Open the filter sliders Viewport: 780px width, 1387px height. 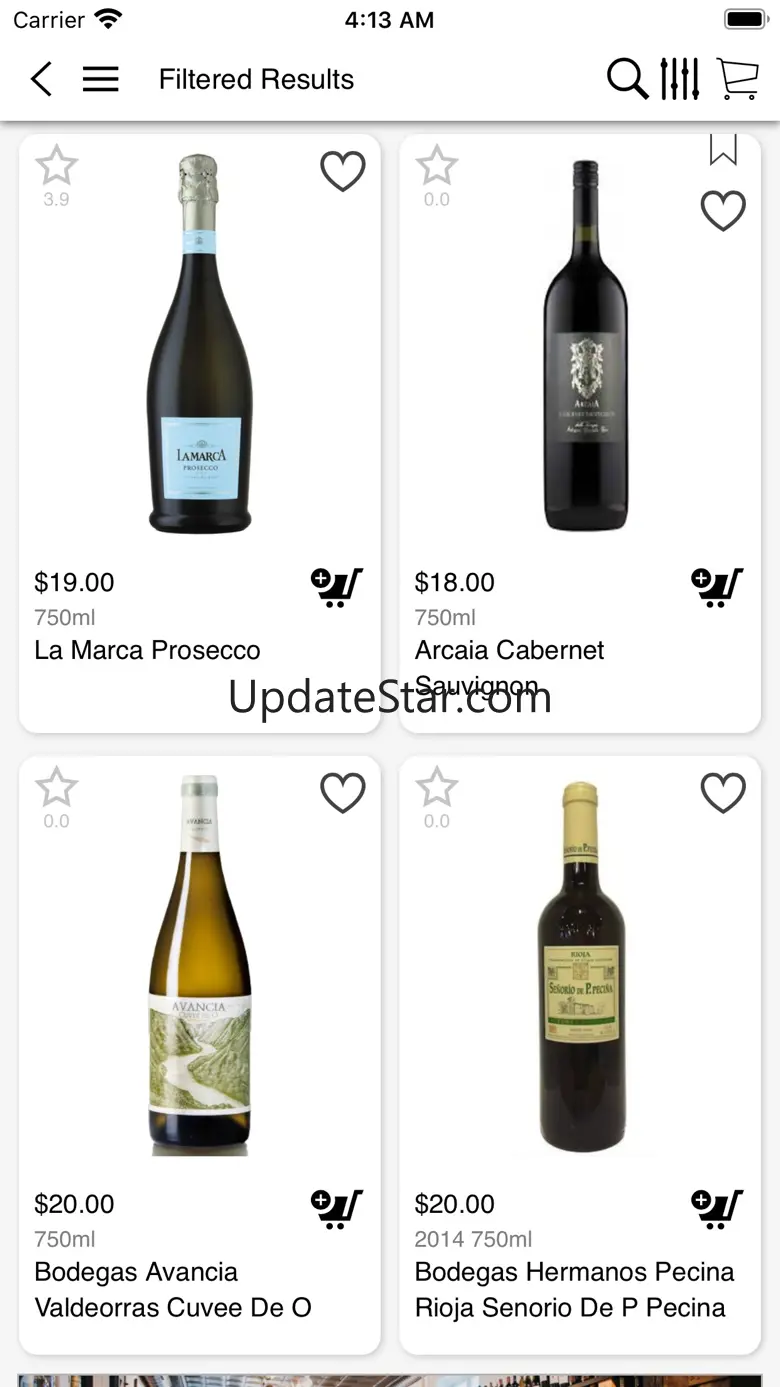click(680, 79)
